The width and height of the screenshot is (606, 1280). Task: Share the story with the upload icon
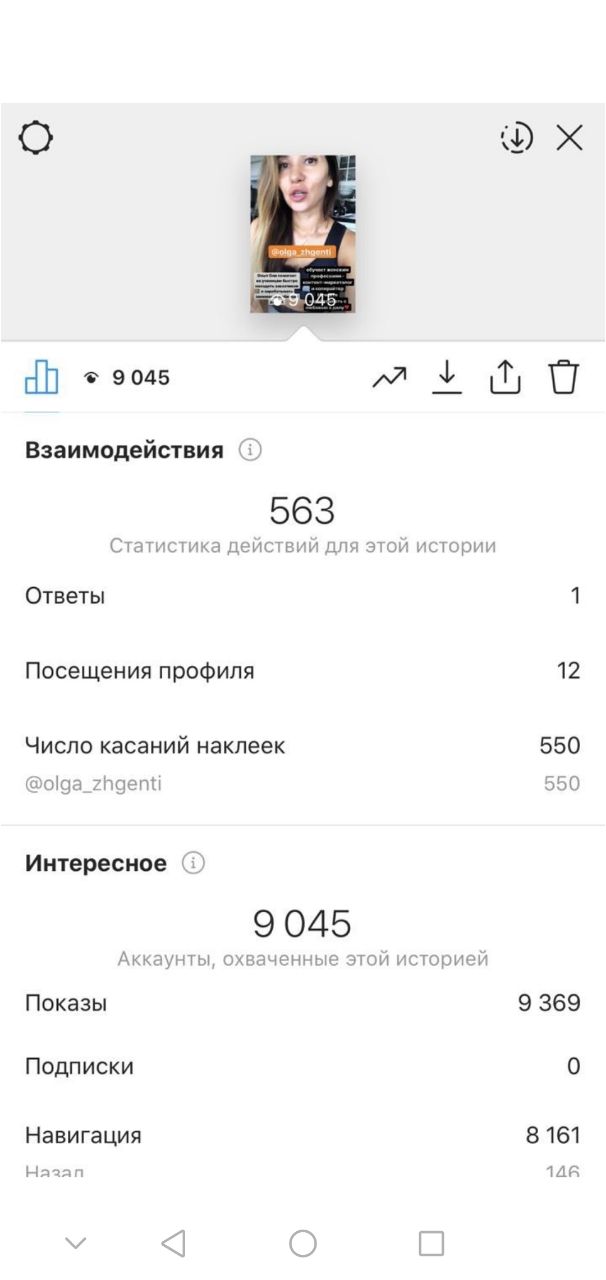pyautogui.click(x=505, y=377)
